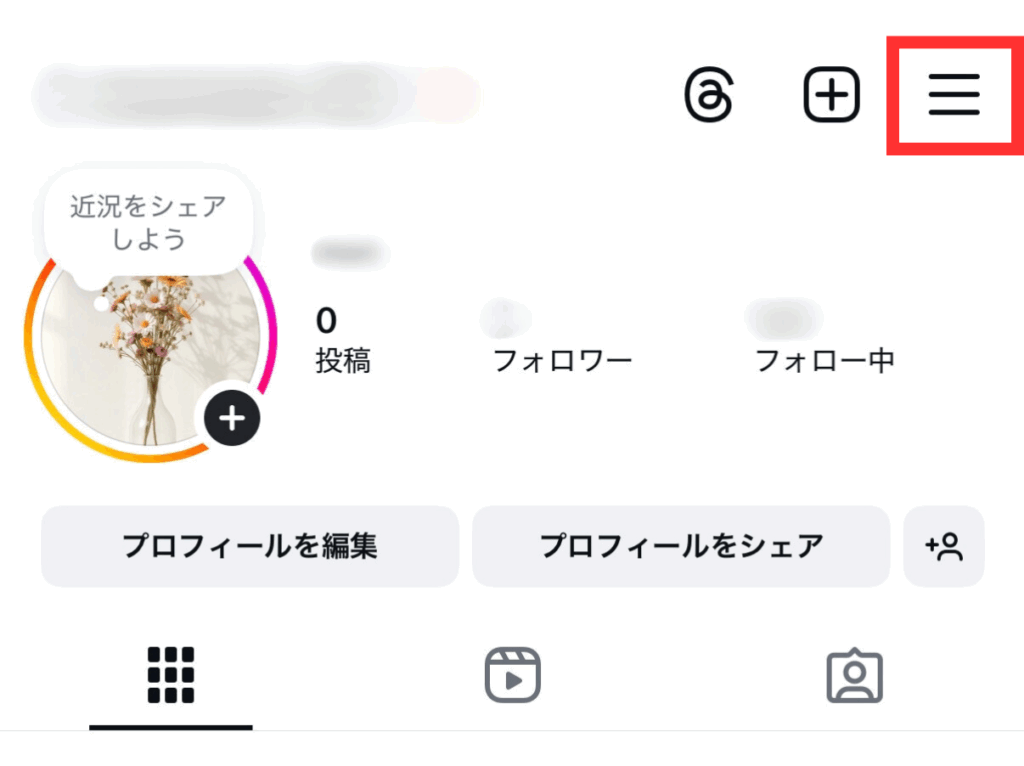Switch to the tagged photos tab
The image size is (1024, 766).
[x=854, y=676]
